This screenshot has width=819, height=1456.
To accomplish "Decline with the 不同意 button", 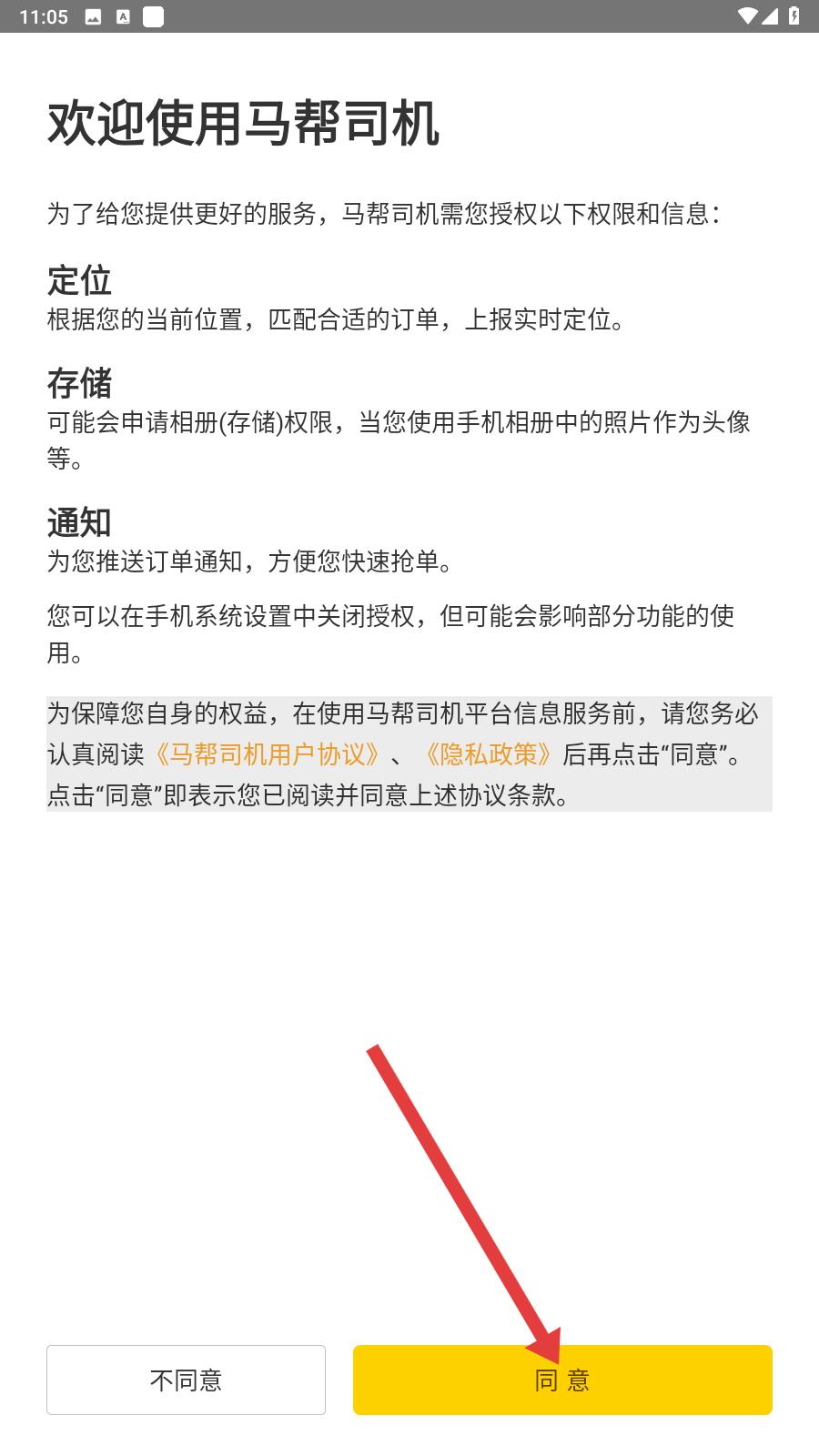I will tap(186, 1380).
